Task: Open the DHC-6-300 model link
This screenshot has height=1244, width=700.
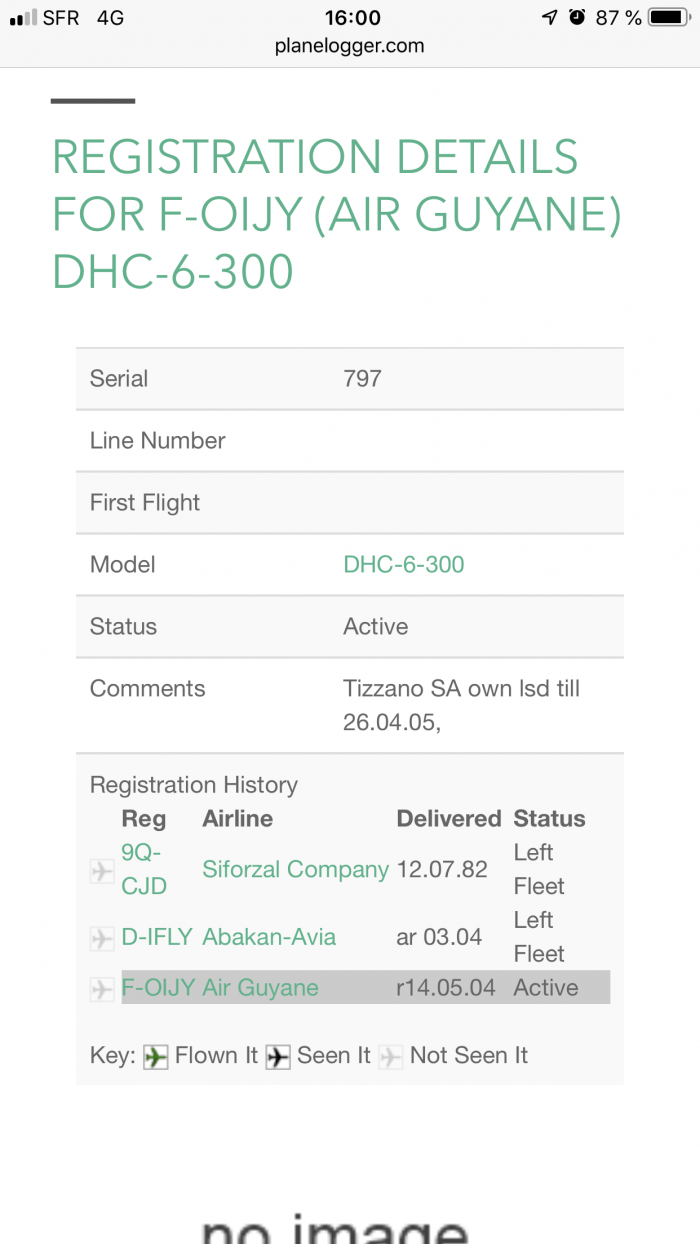Action: coord(403,564)
